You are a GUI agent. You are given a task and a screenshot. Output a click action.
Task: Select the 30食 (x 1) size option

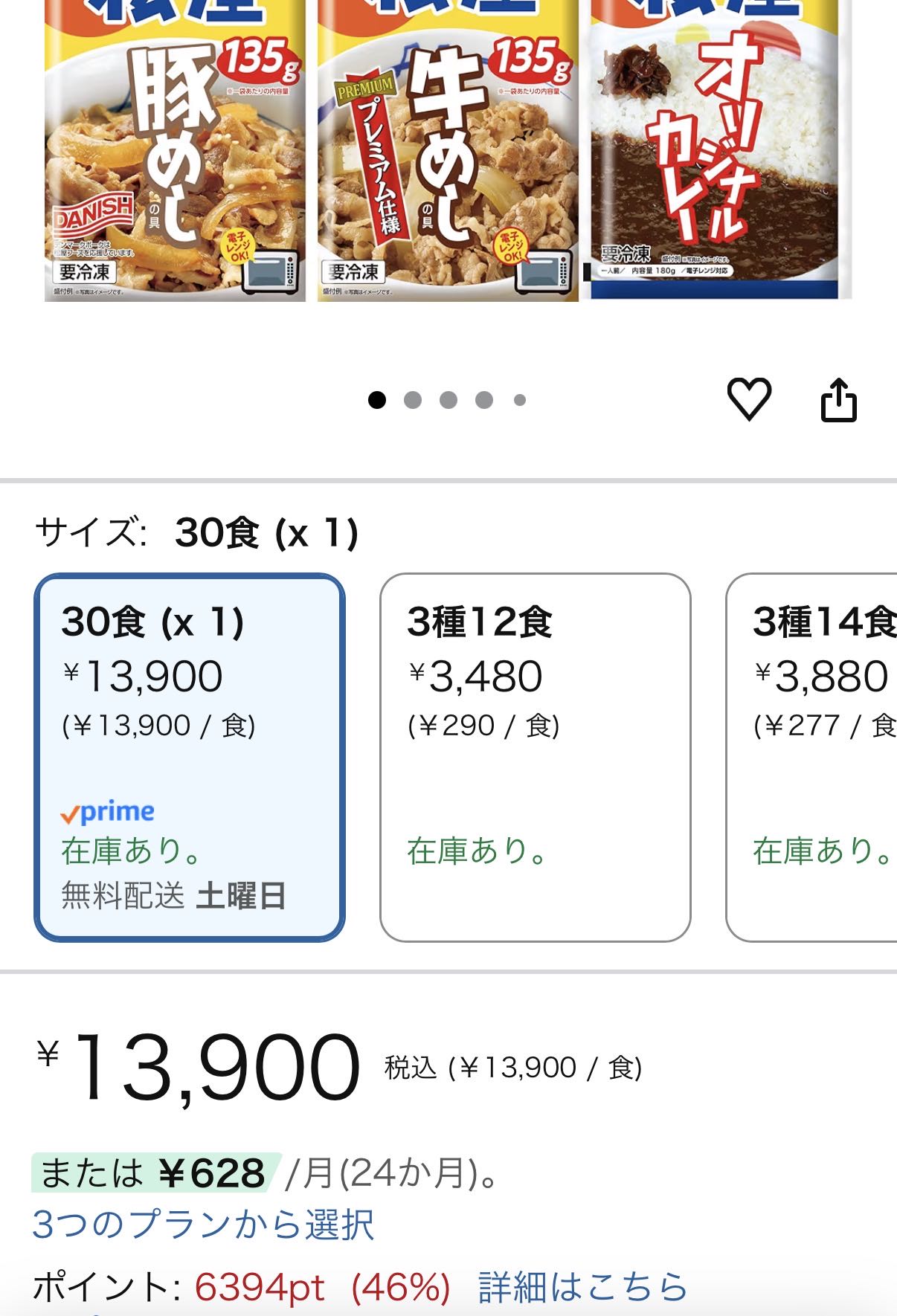pos(190,757)
